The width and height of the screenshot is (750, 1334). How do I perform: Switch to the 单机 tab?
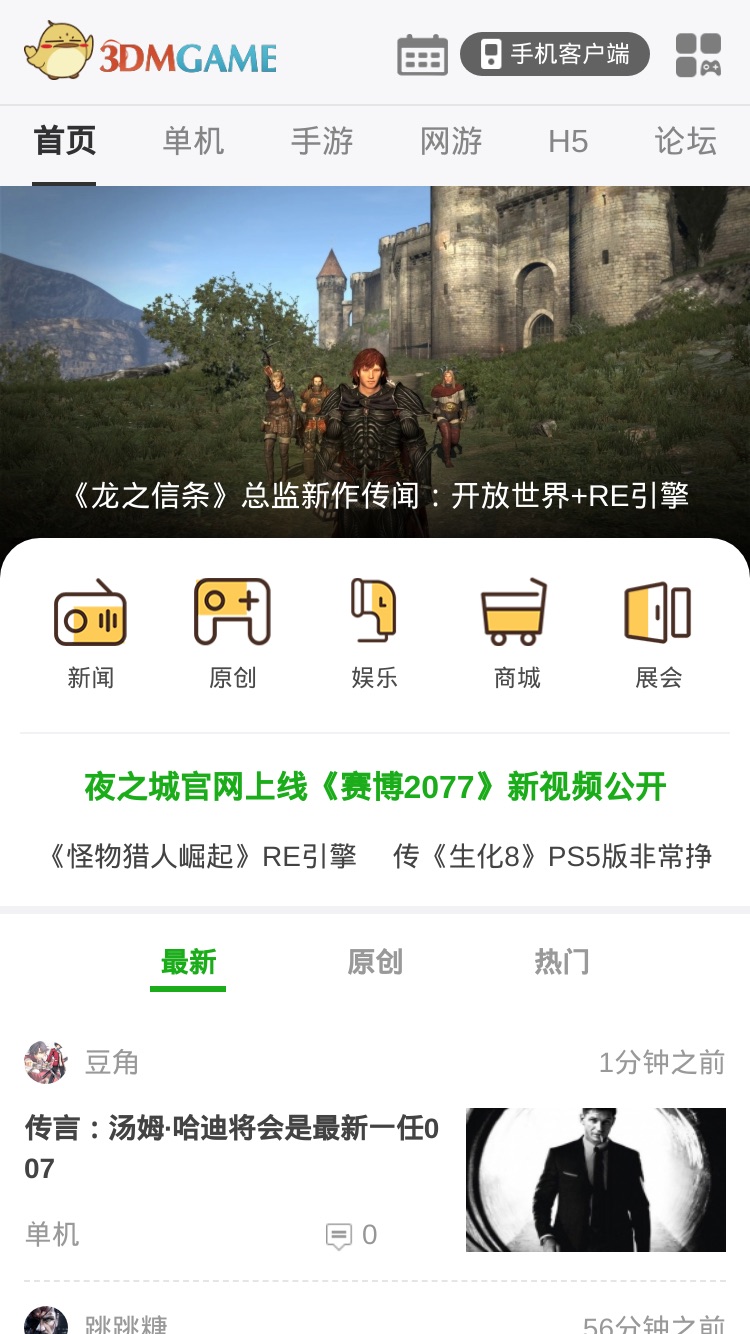pyautogui.click(x=193, y=141)
